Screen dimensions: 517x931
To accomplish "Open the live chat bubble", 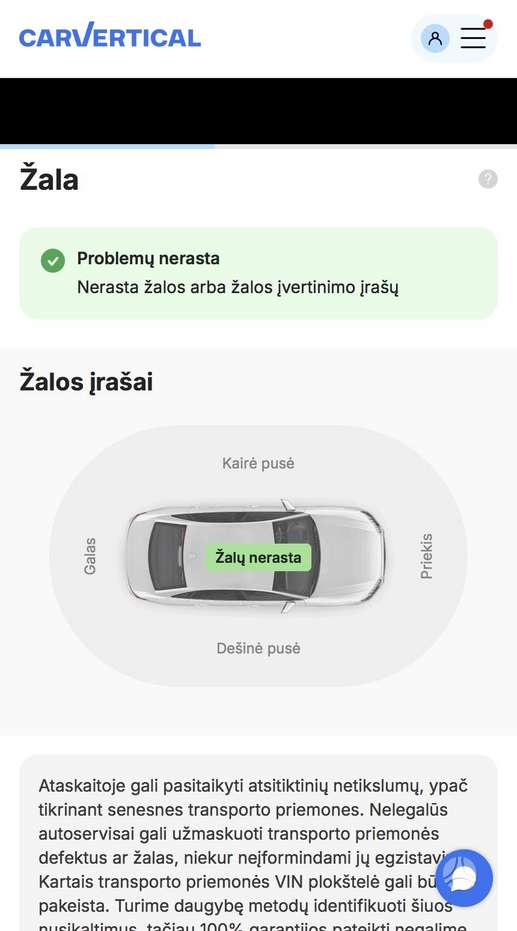I will coord(464,878).
